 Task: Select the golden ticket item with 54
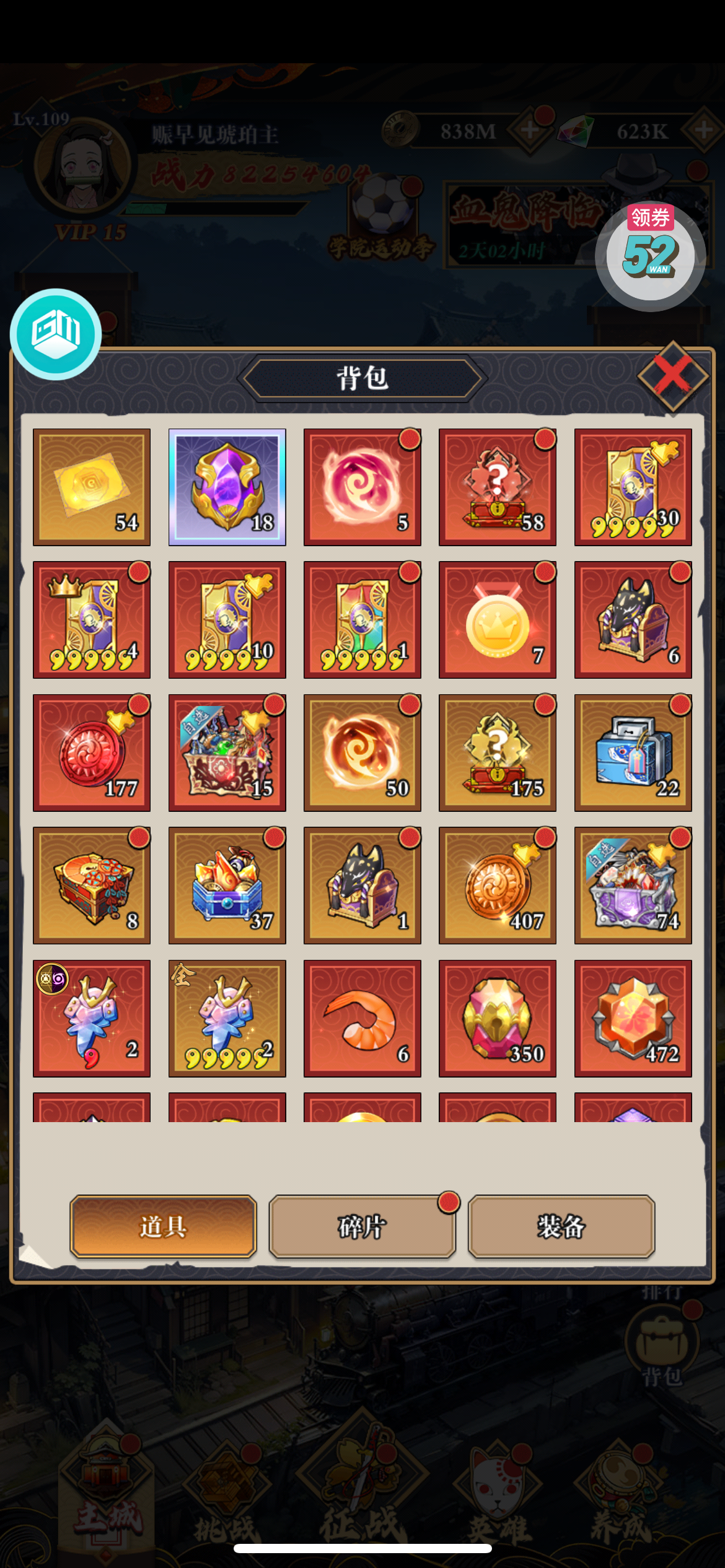pyautogui.click(x=92, y=487)
